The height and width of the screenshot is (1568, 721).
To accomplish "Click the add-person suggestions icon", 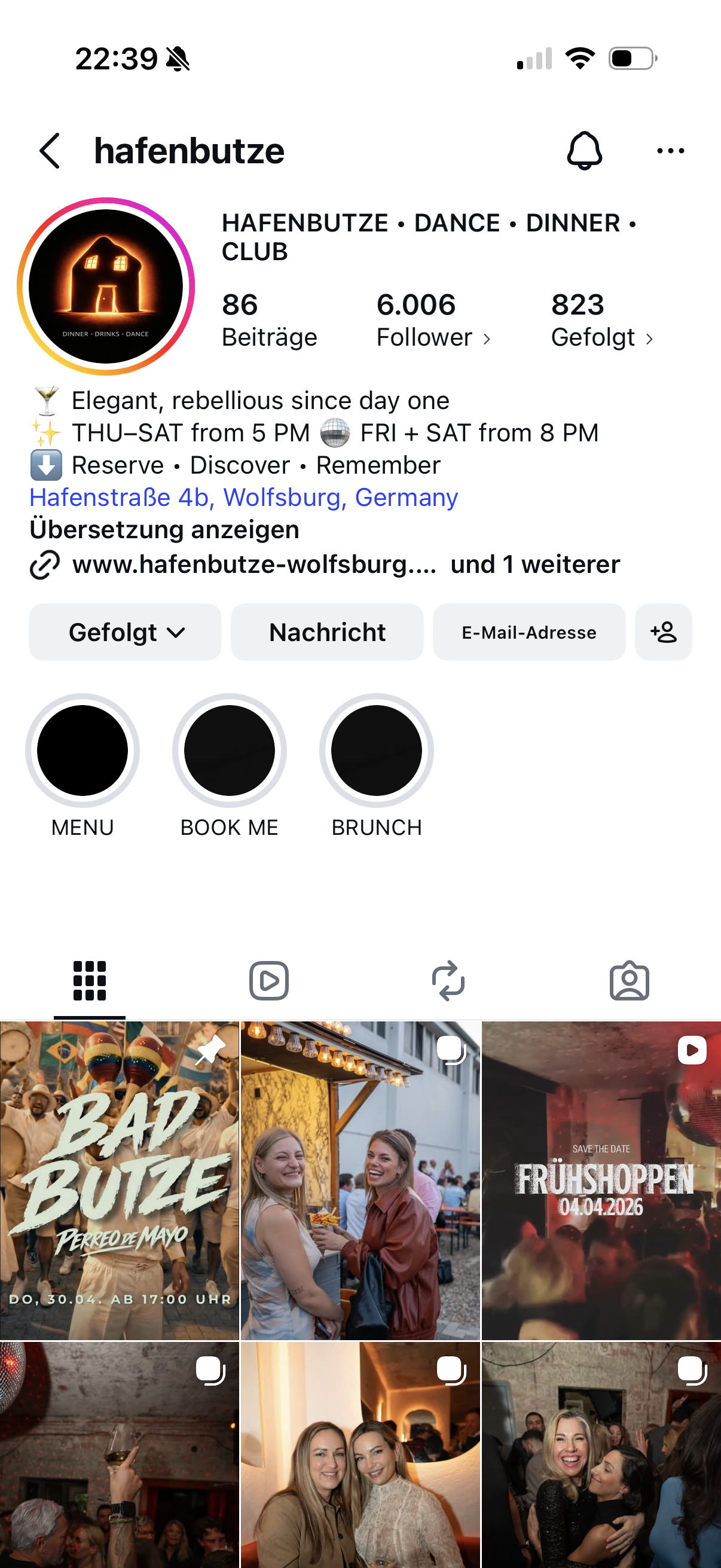I will [x=663, y=632].
